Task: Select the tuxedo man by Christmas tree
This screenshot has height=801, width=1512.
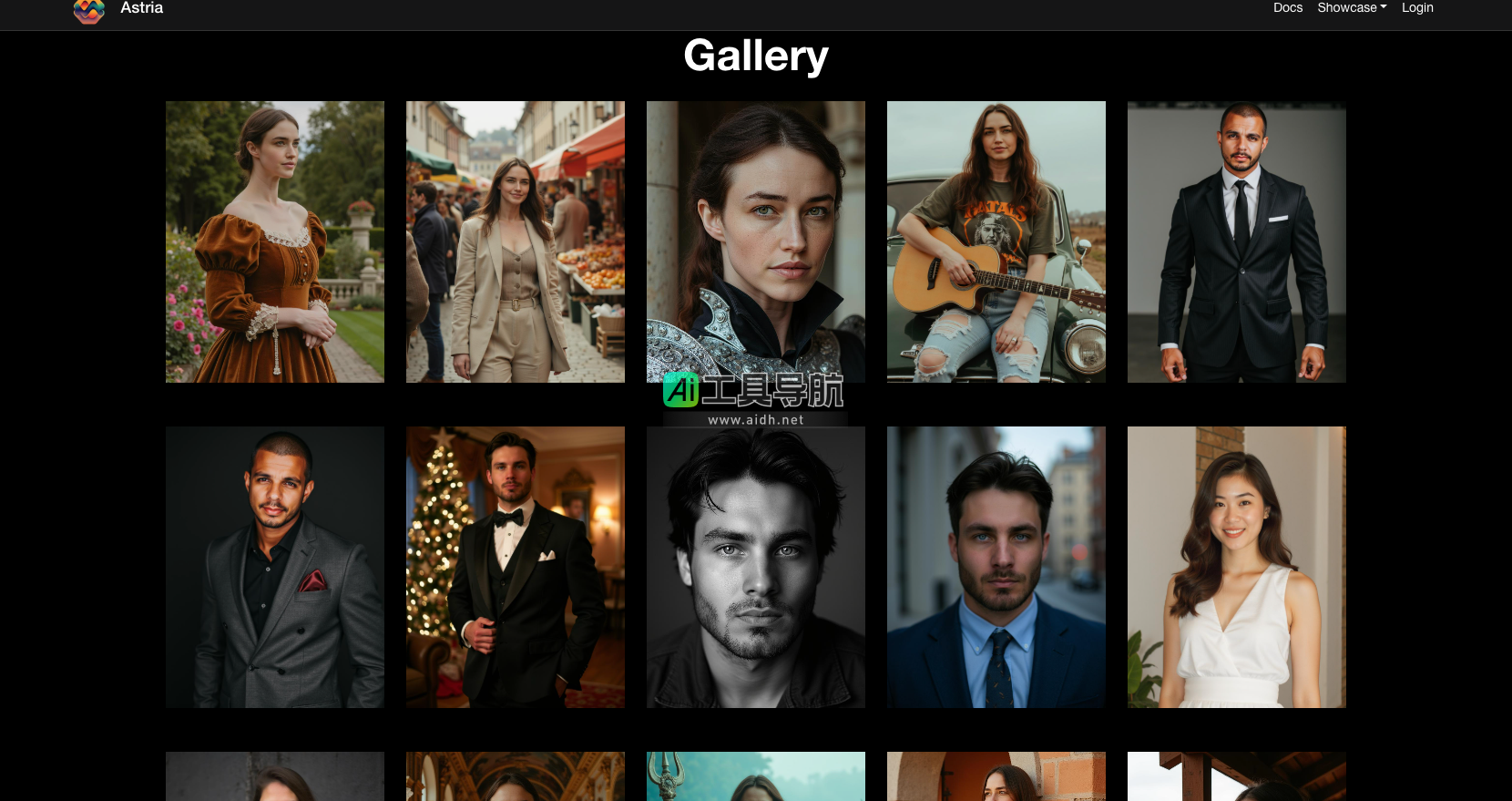Action: click(516, 567)
